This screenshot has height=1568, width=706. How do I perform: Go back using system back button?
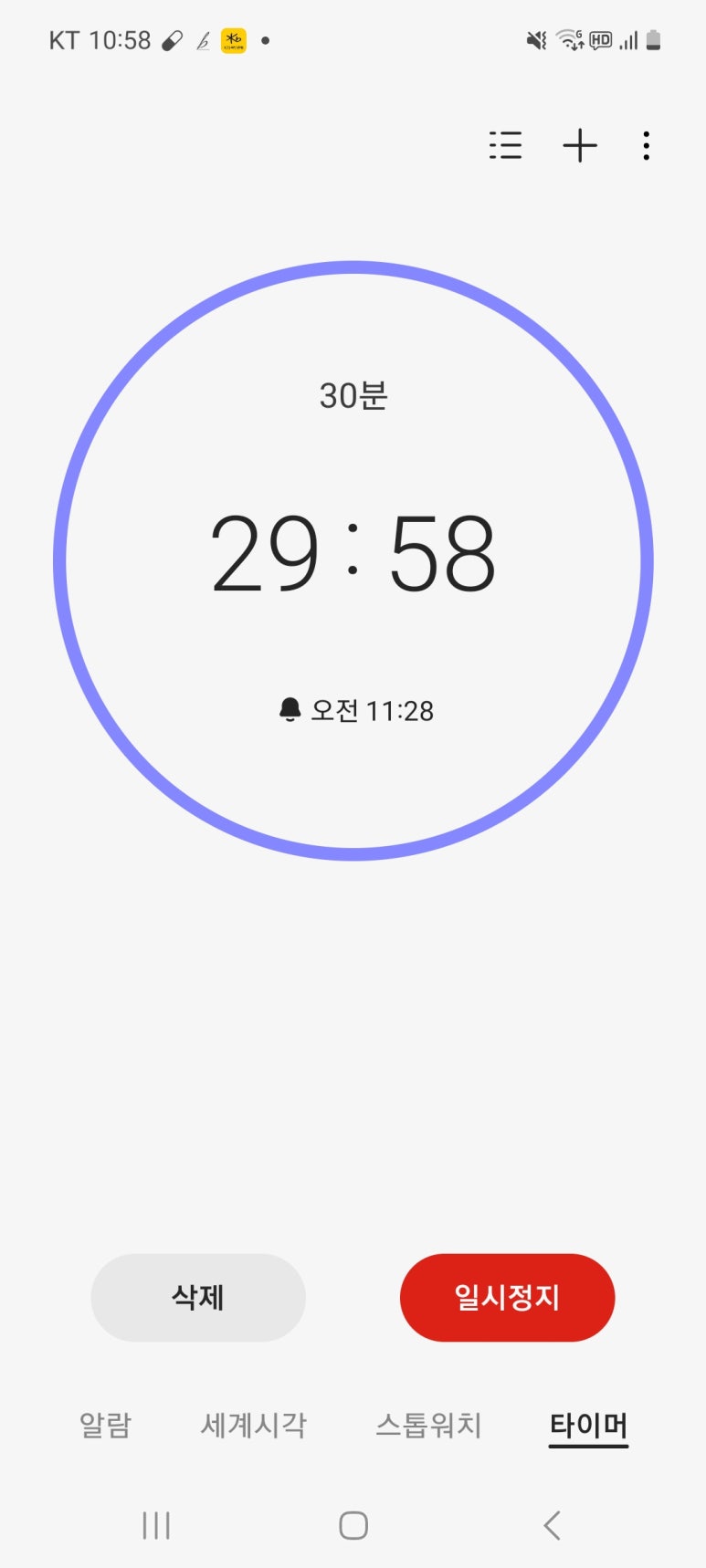(552, 1525)
